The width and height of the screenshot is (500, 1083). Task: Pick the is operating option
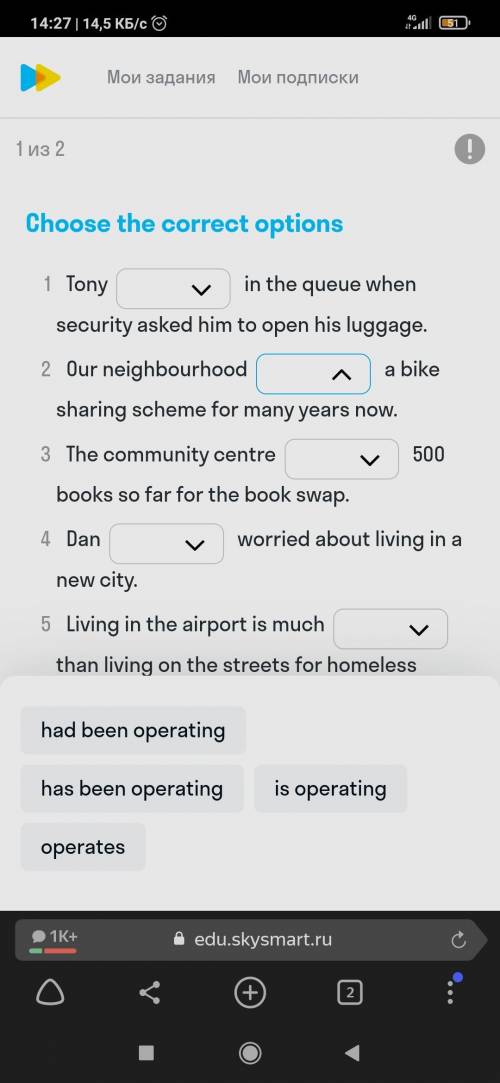click(331, 788)
